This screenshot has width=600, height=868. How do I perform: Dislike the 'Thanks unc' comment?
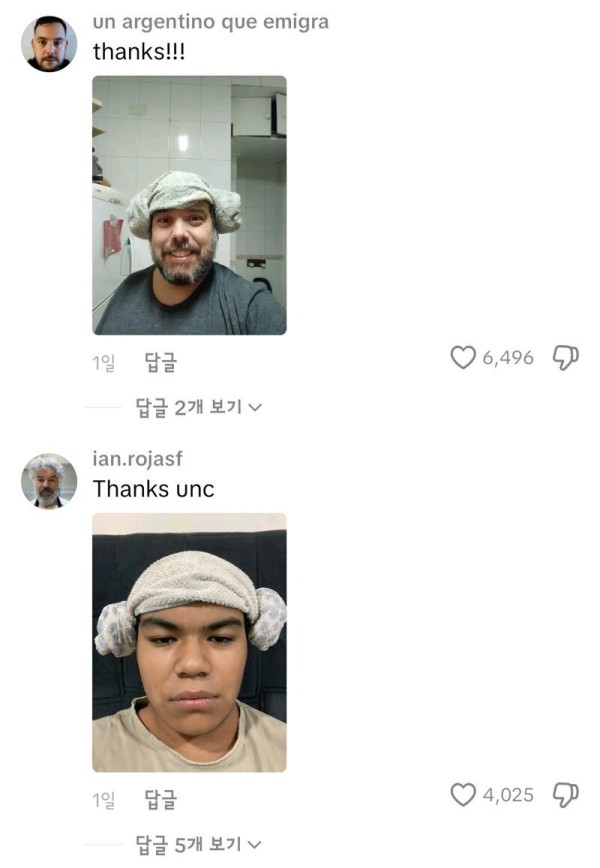566,795
